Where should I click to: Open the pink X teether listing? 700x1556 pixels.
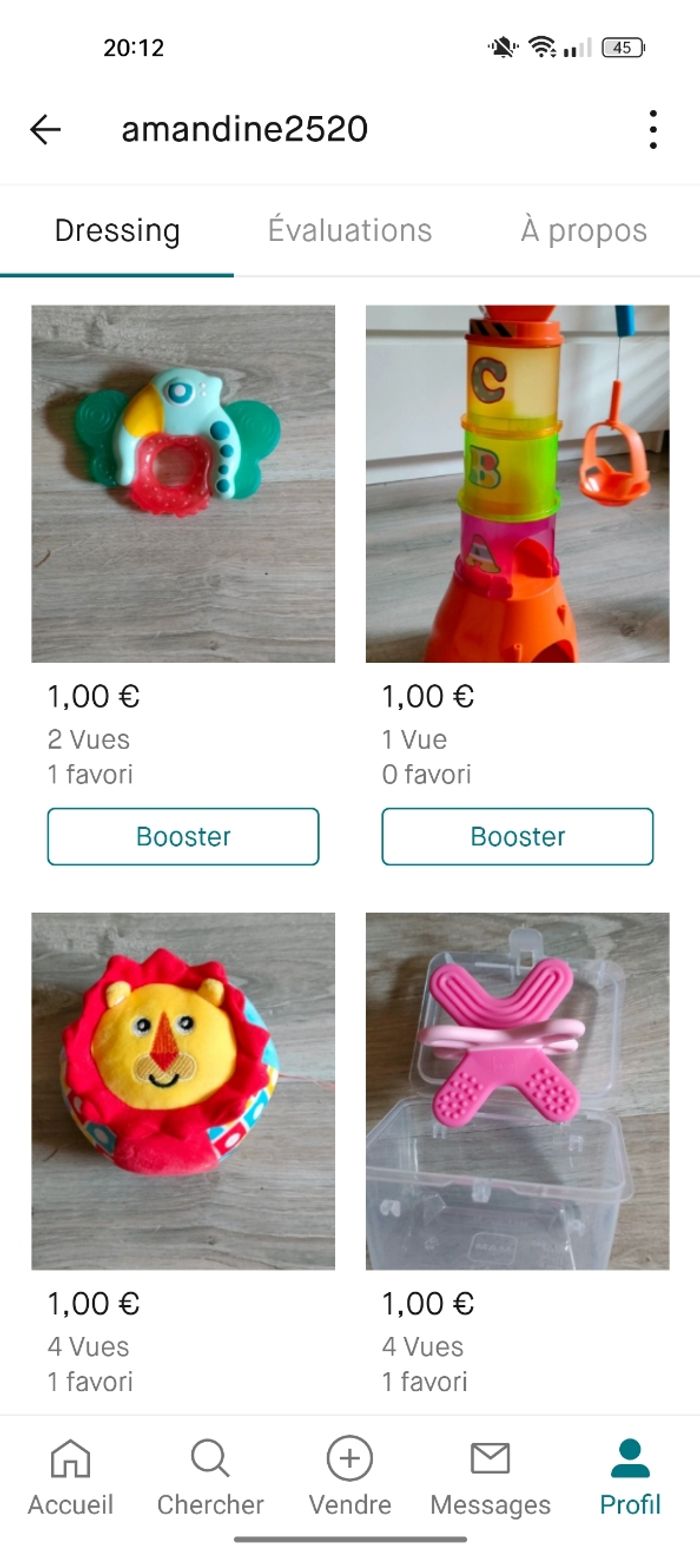click(517, 1090)
